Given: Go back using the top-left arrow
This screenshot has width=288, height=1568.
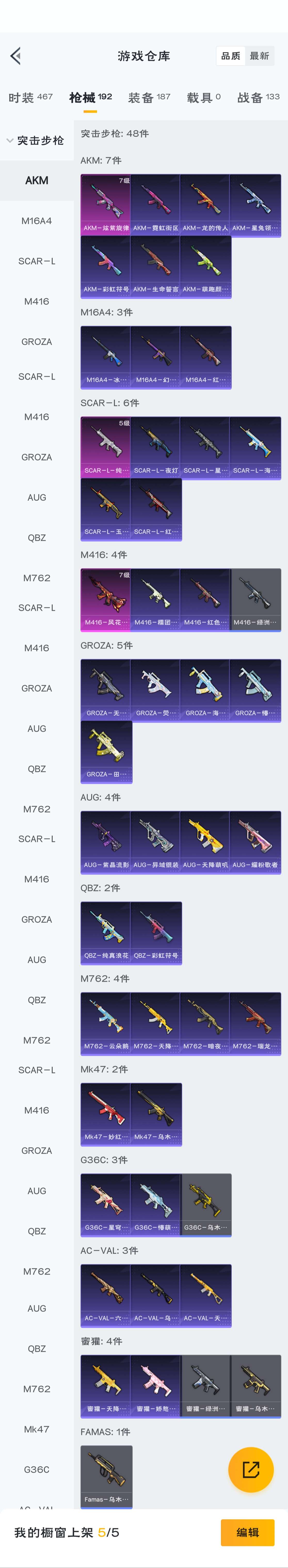Looking at the screenshot, I should click(x=16, y=56).
